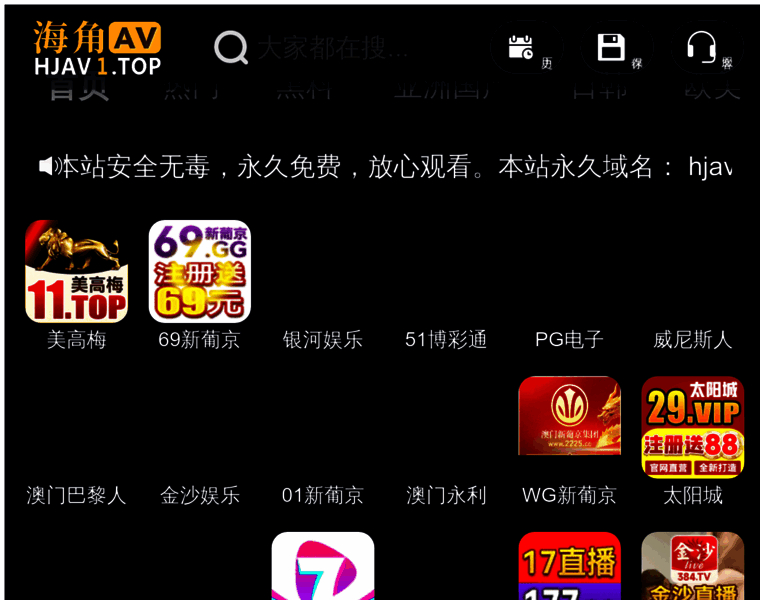Open the 69新葡京 tile
Screen dimensions: 760x600
tap(199, 272)
